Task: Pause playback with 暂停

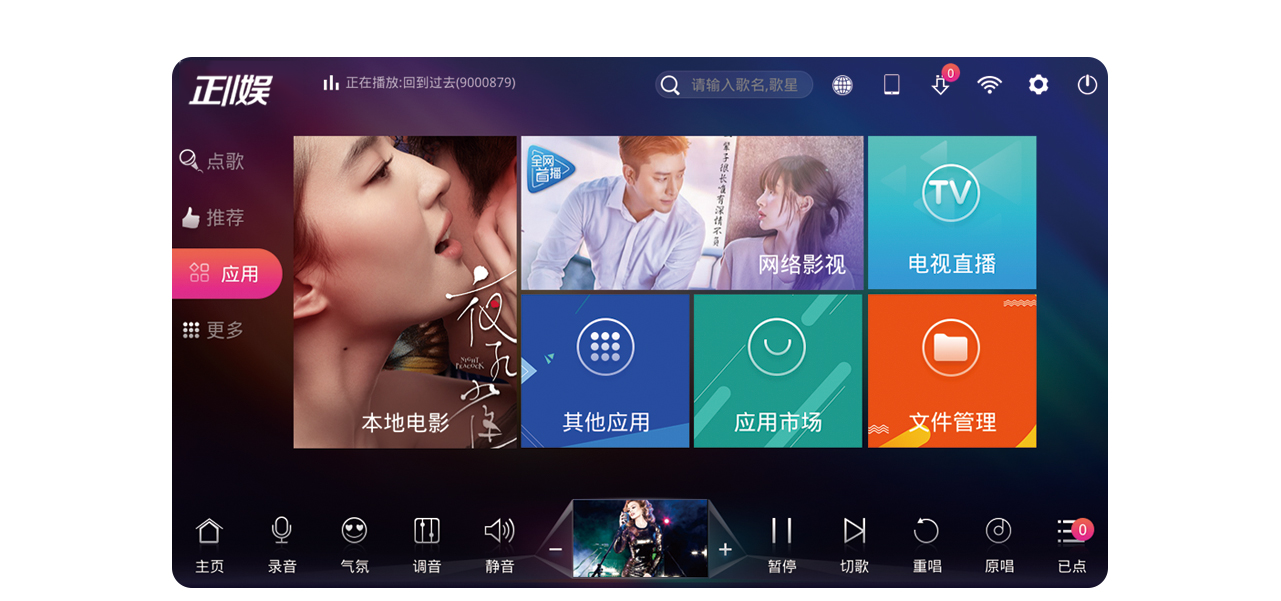Action: (782, 544)
